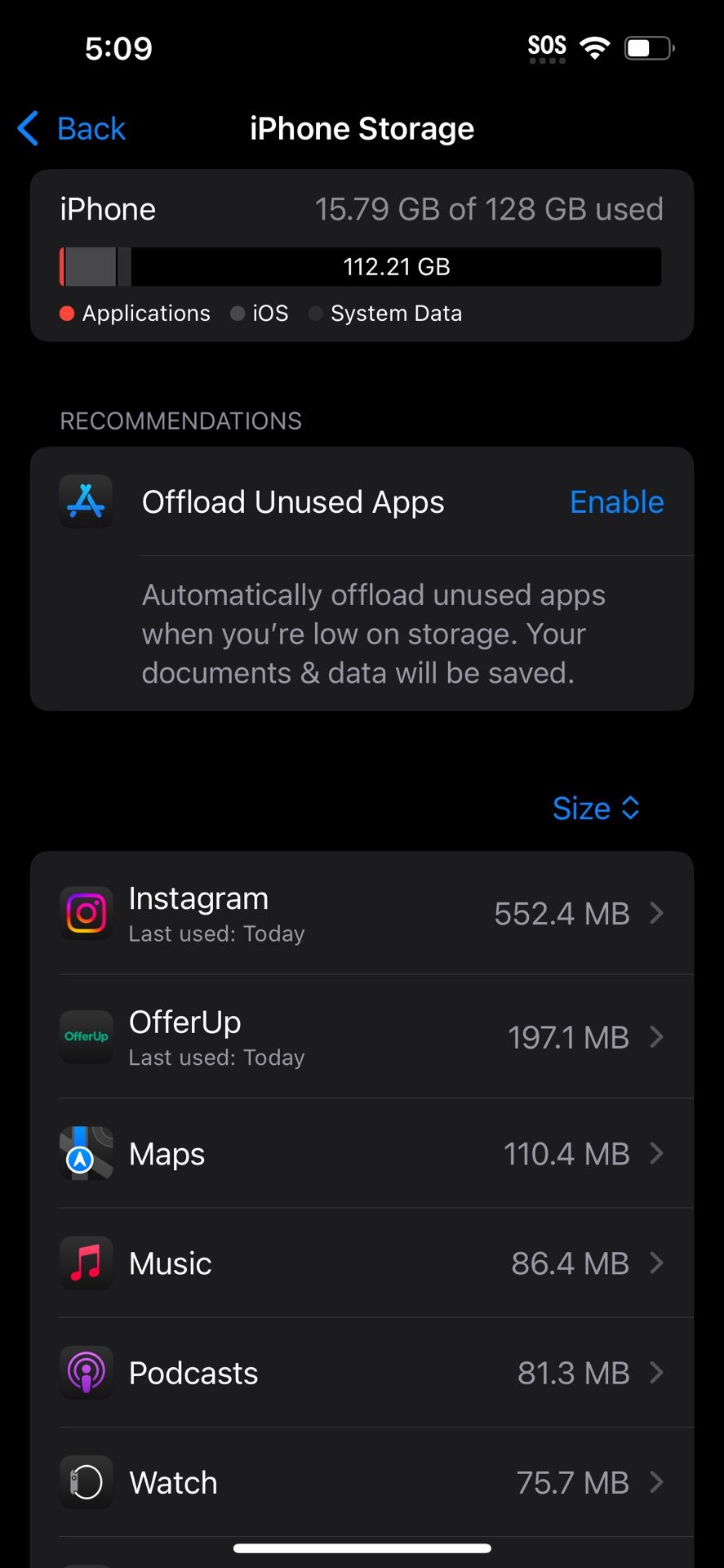View Maps storage usage

pyautogui.click(x=362, y=1154)
